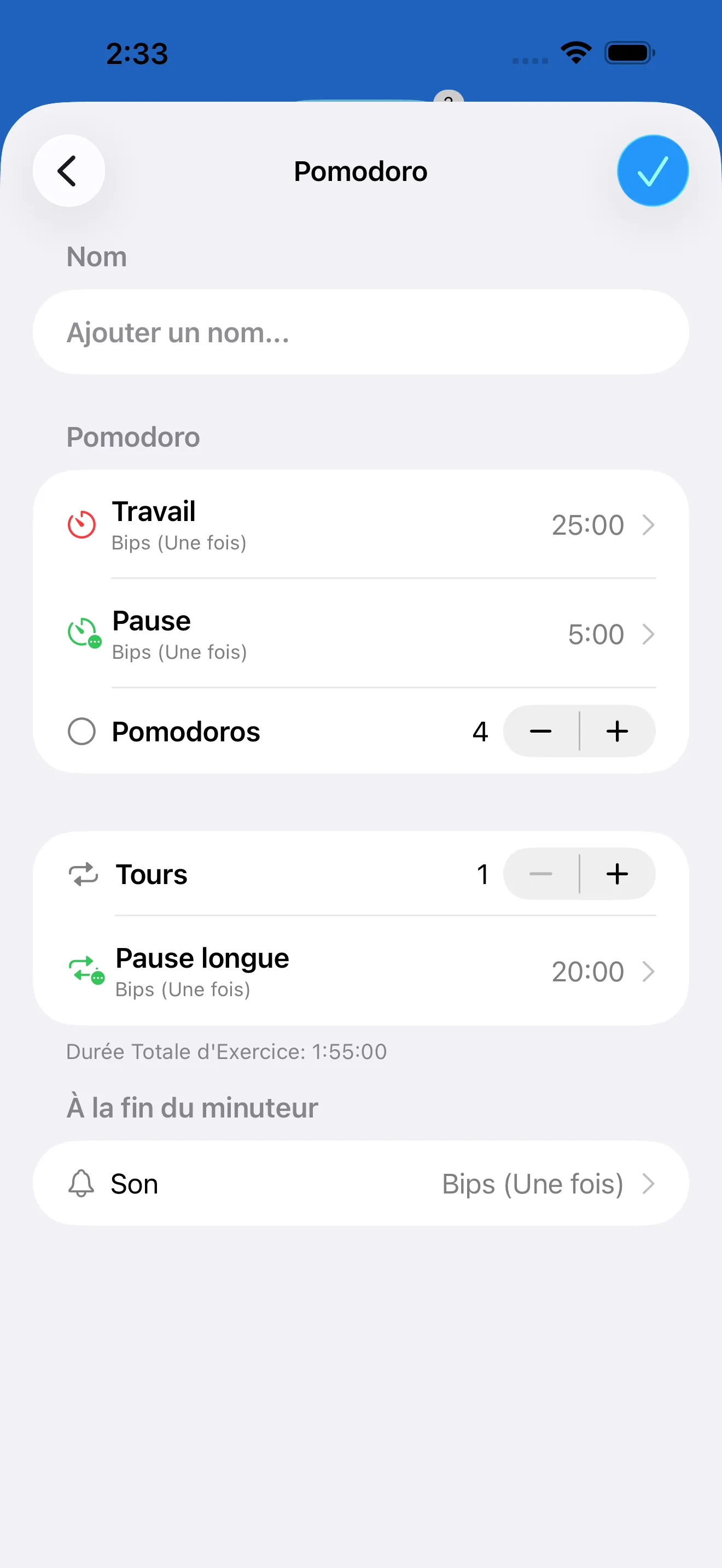Increase Tours count with plus button

(x=616, y=874)
